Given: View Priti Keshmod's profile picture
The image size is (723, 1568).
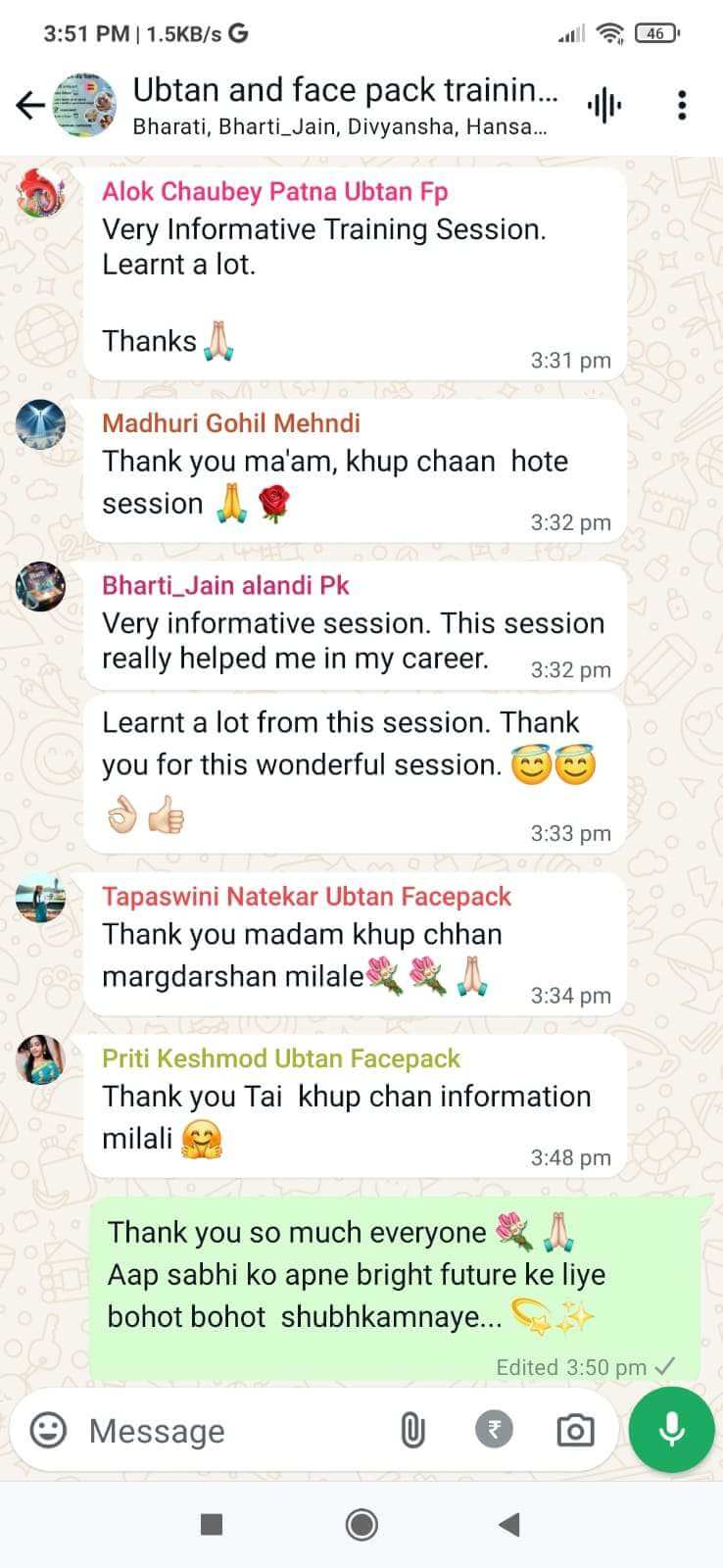Looking at the screenshot, I should pos(41,1060).
